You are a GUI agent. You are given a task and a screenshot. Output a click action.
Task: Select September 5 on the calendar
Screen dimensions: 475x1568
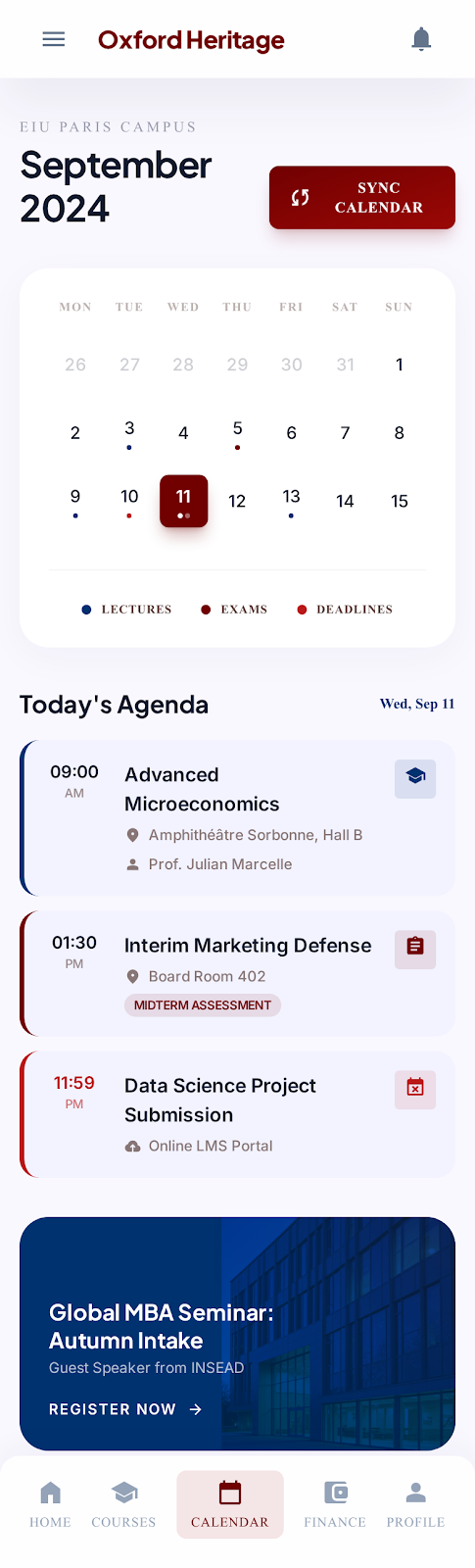pos(237,432)
